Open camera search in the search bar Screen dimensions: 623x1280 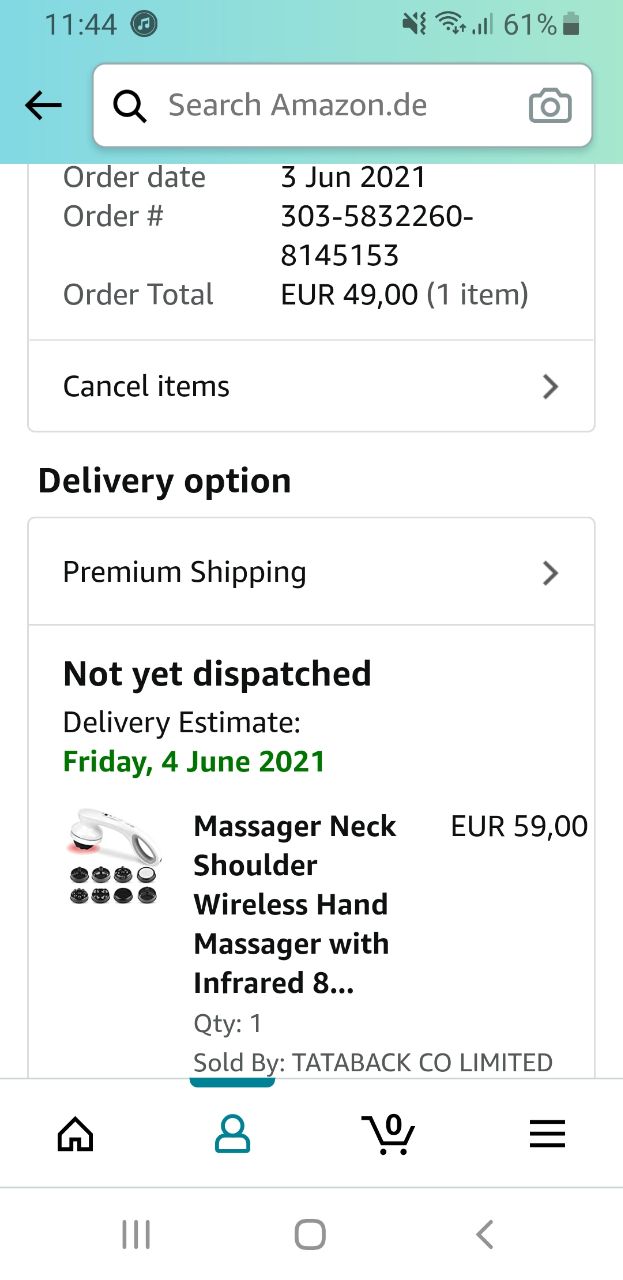(x=549, y=106)
